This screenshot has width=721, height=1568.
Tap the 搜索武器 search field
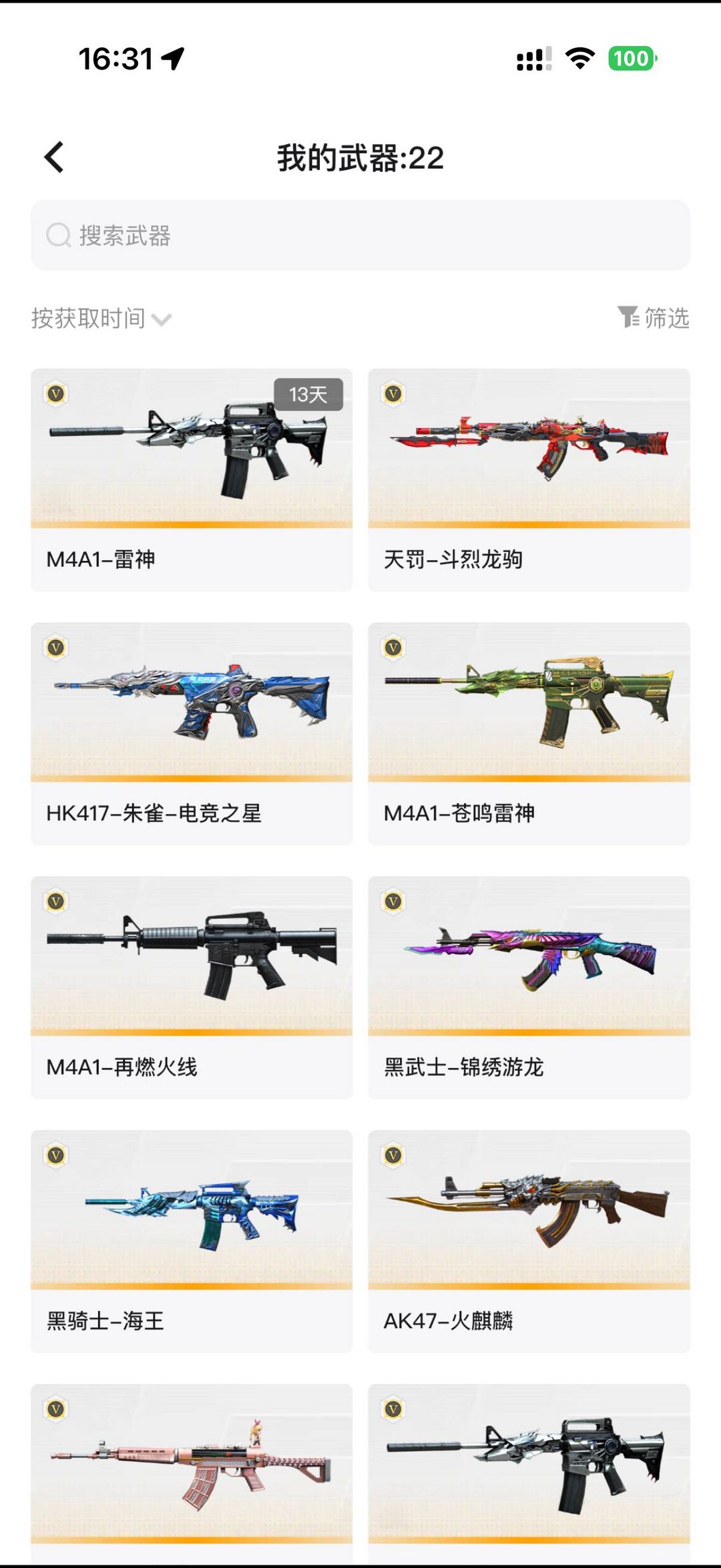pos(360,235)
